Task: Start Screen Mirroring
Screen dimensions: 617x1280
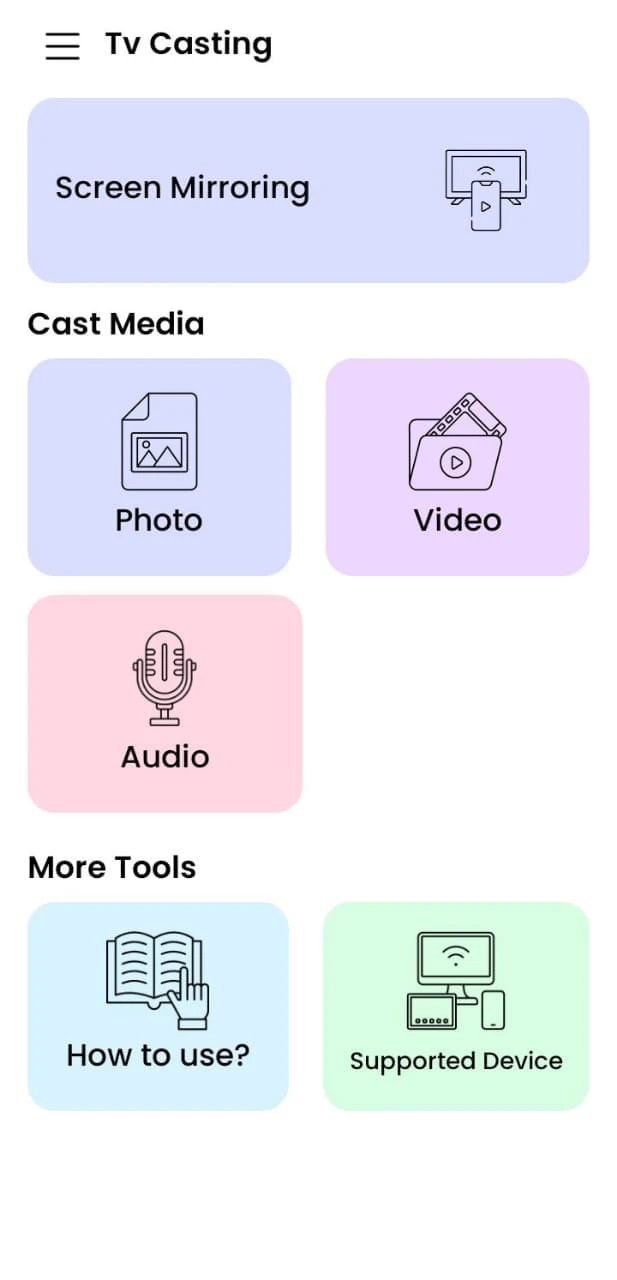Action: (308, 190)
